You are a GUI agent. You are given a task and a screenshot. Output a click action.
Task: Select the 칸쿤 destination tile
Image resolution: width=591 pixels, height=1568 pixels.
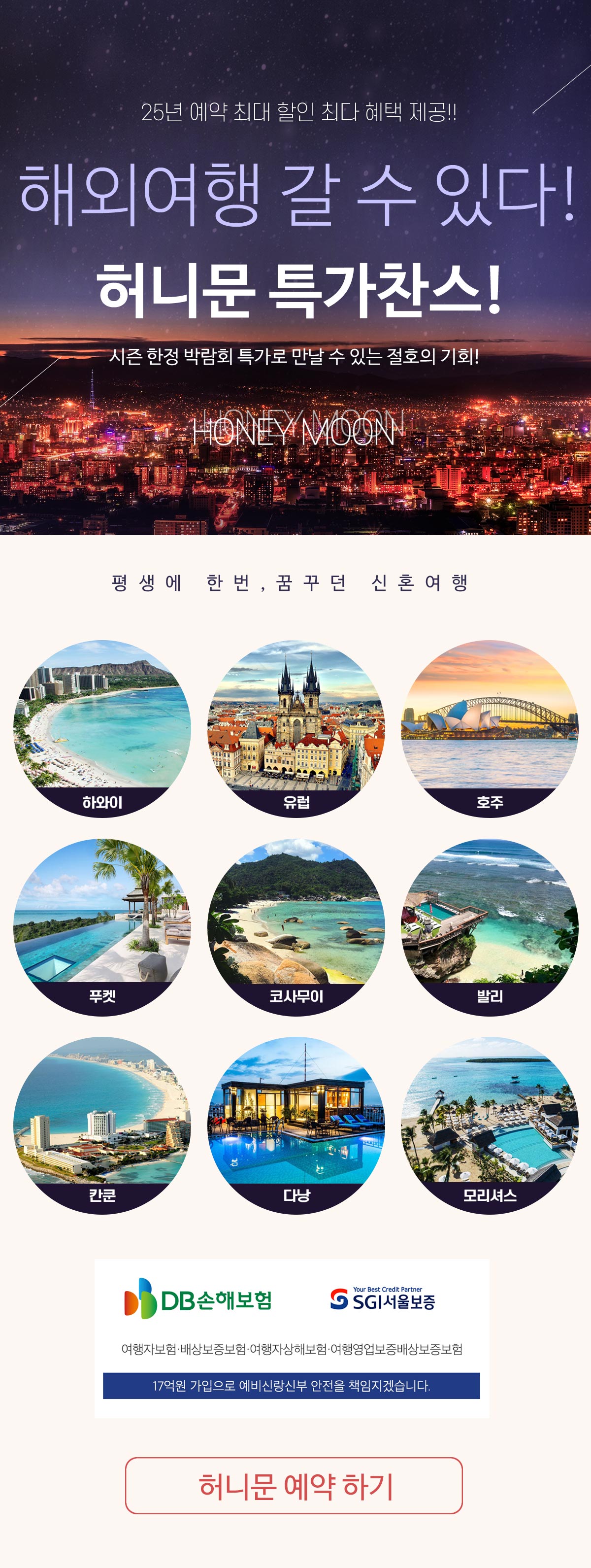pyautogui.click(x=102, y=1125)
